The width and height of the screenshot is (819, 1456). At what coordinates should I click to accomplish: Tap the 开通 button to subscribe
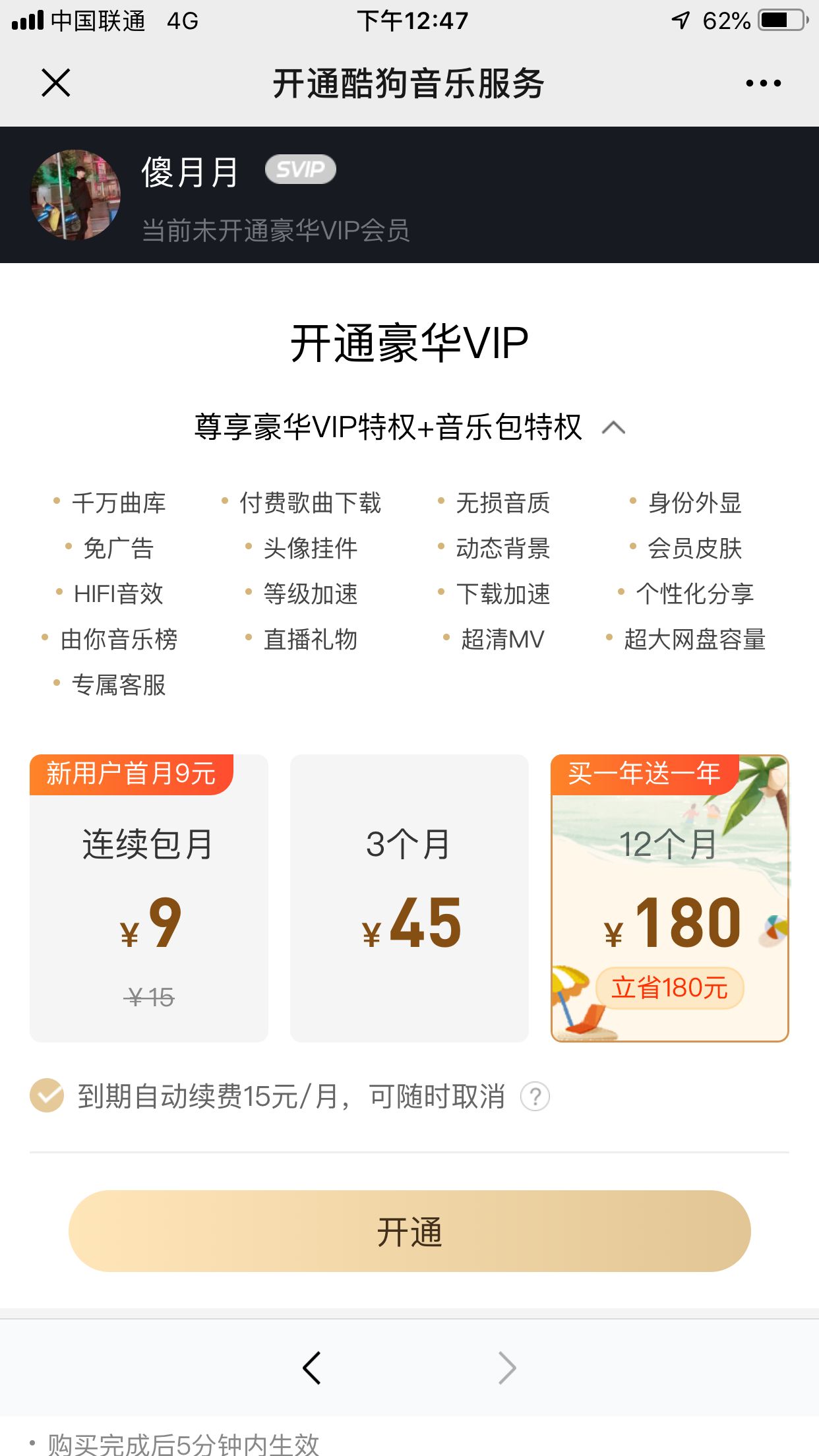click(x=409, y=1231)
